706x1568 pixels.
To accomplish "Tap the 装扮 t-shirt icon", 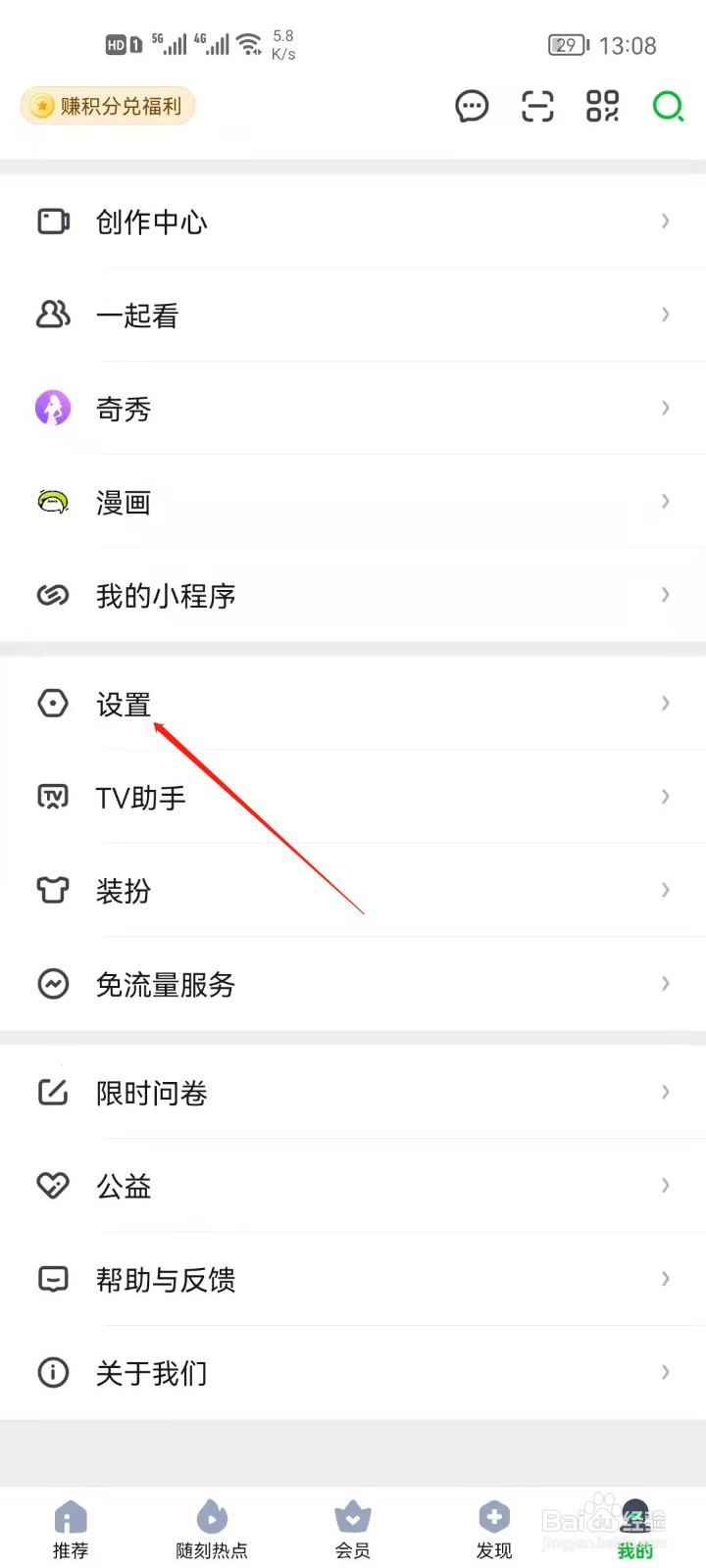I will 53,890.
